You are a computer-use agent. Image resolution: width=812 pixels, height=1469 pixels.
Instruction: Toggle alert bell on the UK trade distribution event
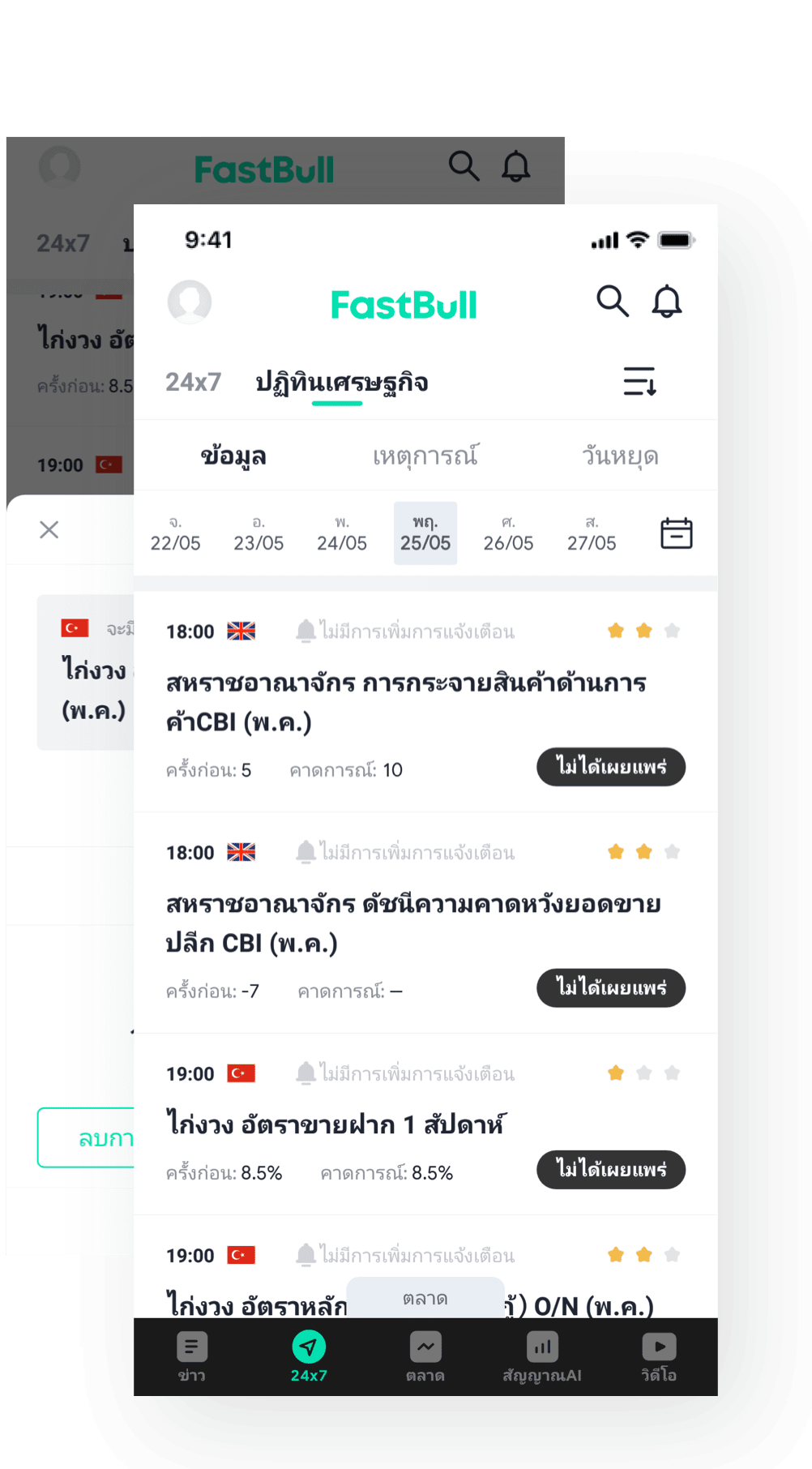307,630
